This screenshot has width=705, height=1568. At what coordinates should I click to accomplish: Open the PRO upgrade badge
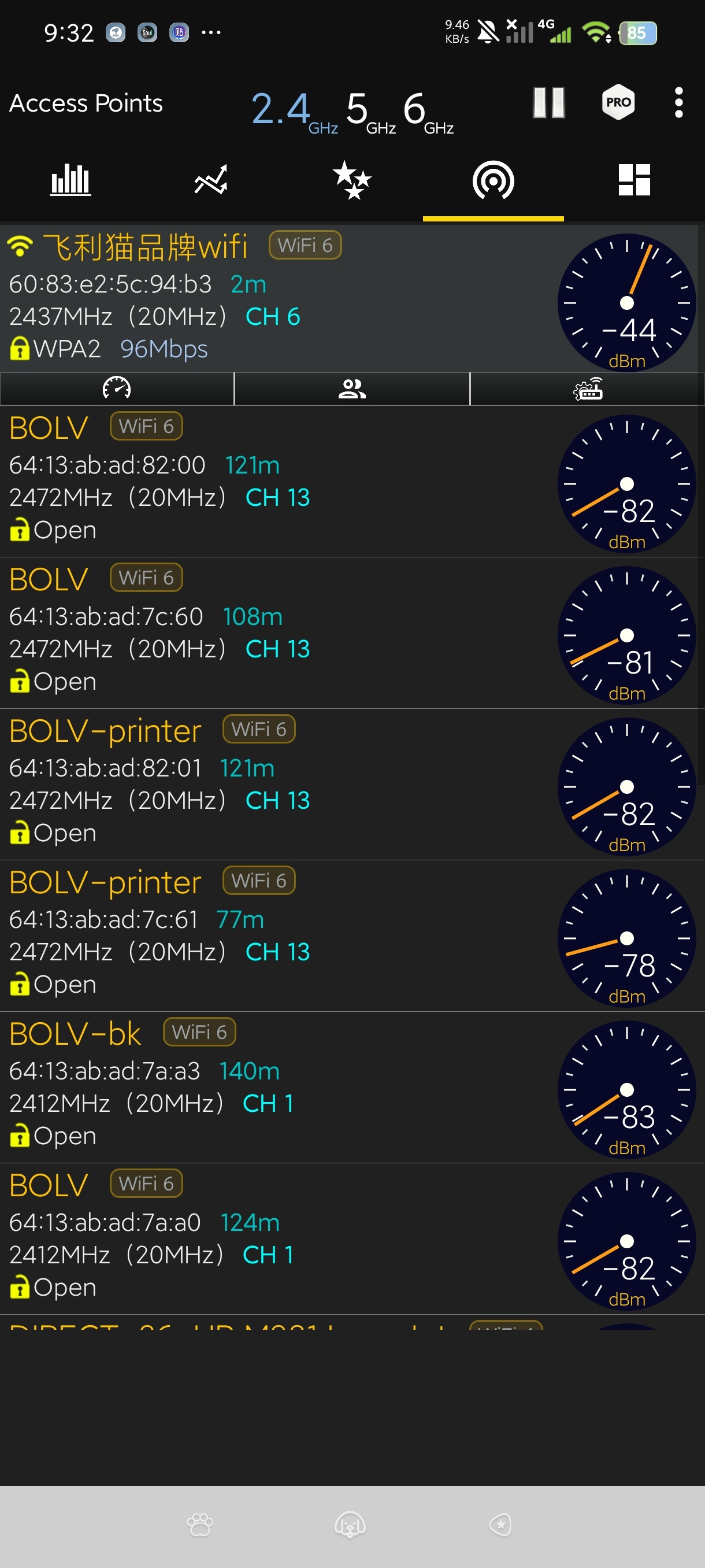pyautogui.click(x=618, y=102)
